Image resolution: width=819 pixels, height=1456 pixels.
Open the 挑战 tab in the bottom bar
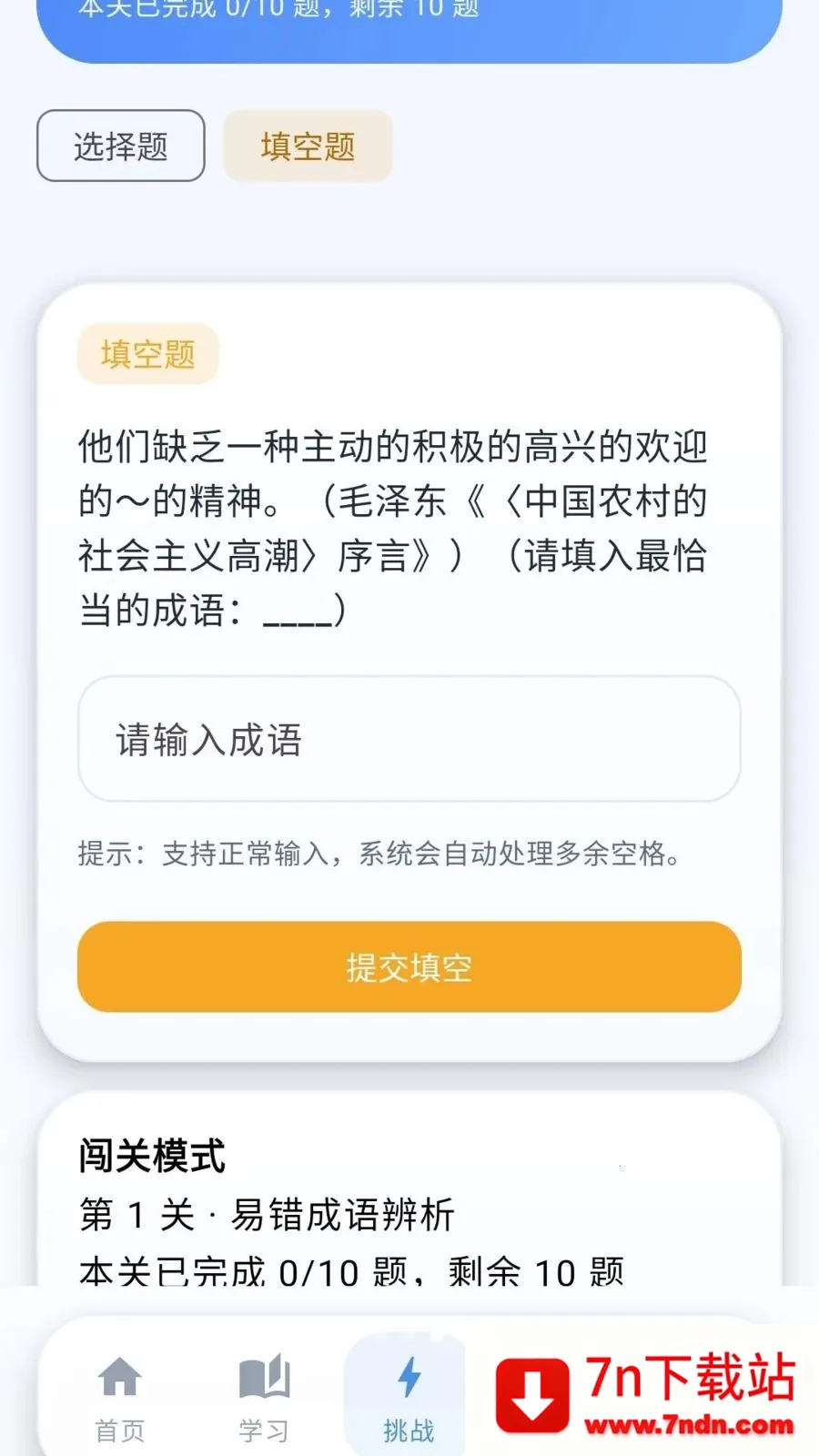407,1392
